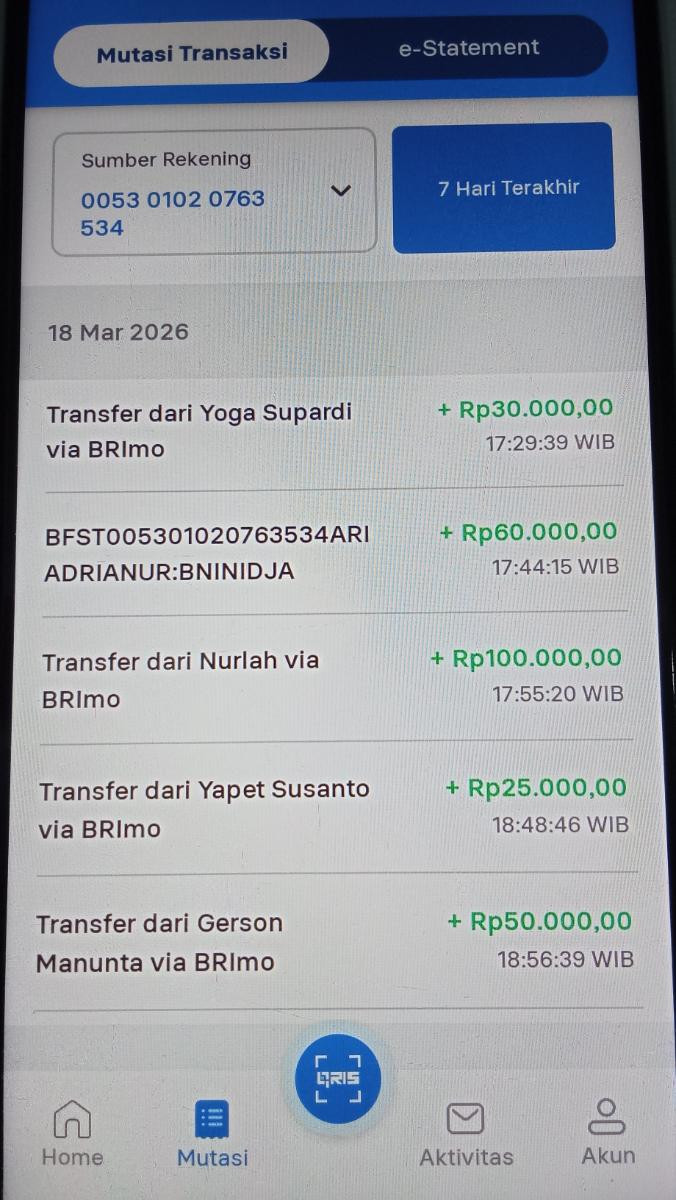The width and height of the screenshot is (676, 1200).
Task: Expand the Sumber Rekening dropdown
Action: pyautogui.click(x=214, y=191)
